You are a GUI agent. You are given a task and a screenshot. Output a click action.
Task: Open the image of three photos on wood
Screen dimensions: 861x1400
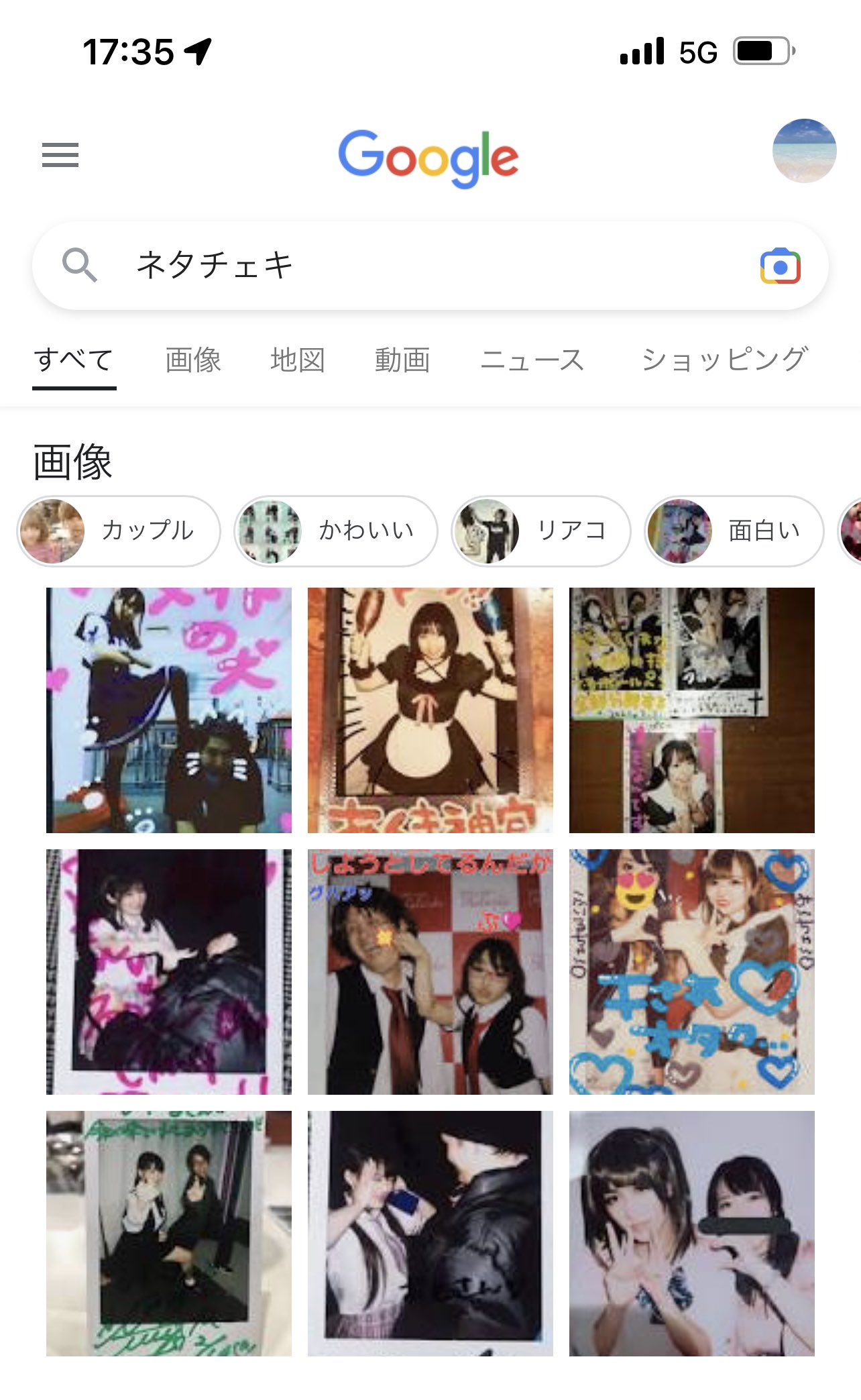(x=691, y=710)
